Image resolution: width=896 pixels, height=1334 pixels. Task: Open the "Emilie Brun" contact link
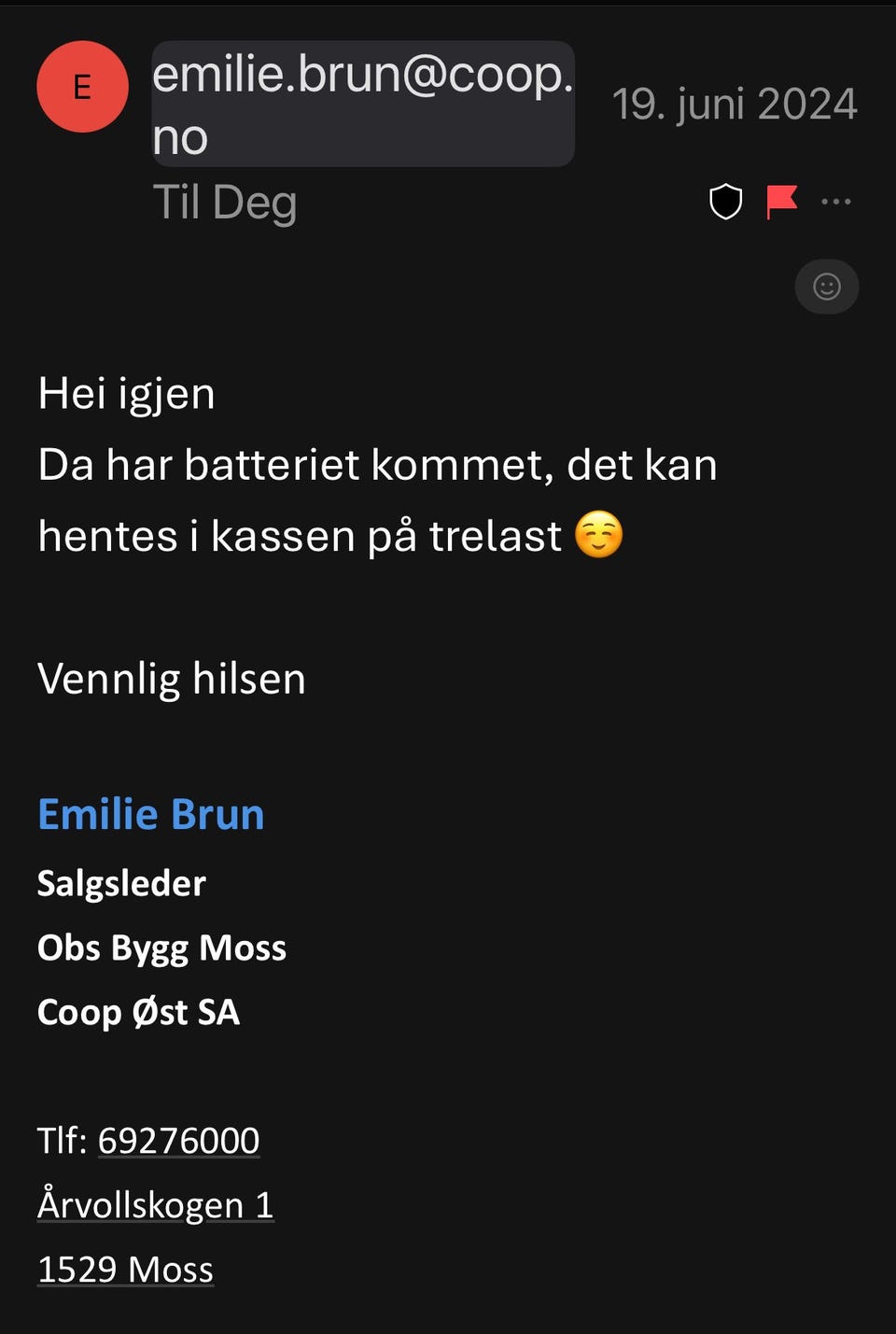pos(150,814)
